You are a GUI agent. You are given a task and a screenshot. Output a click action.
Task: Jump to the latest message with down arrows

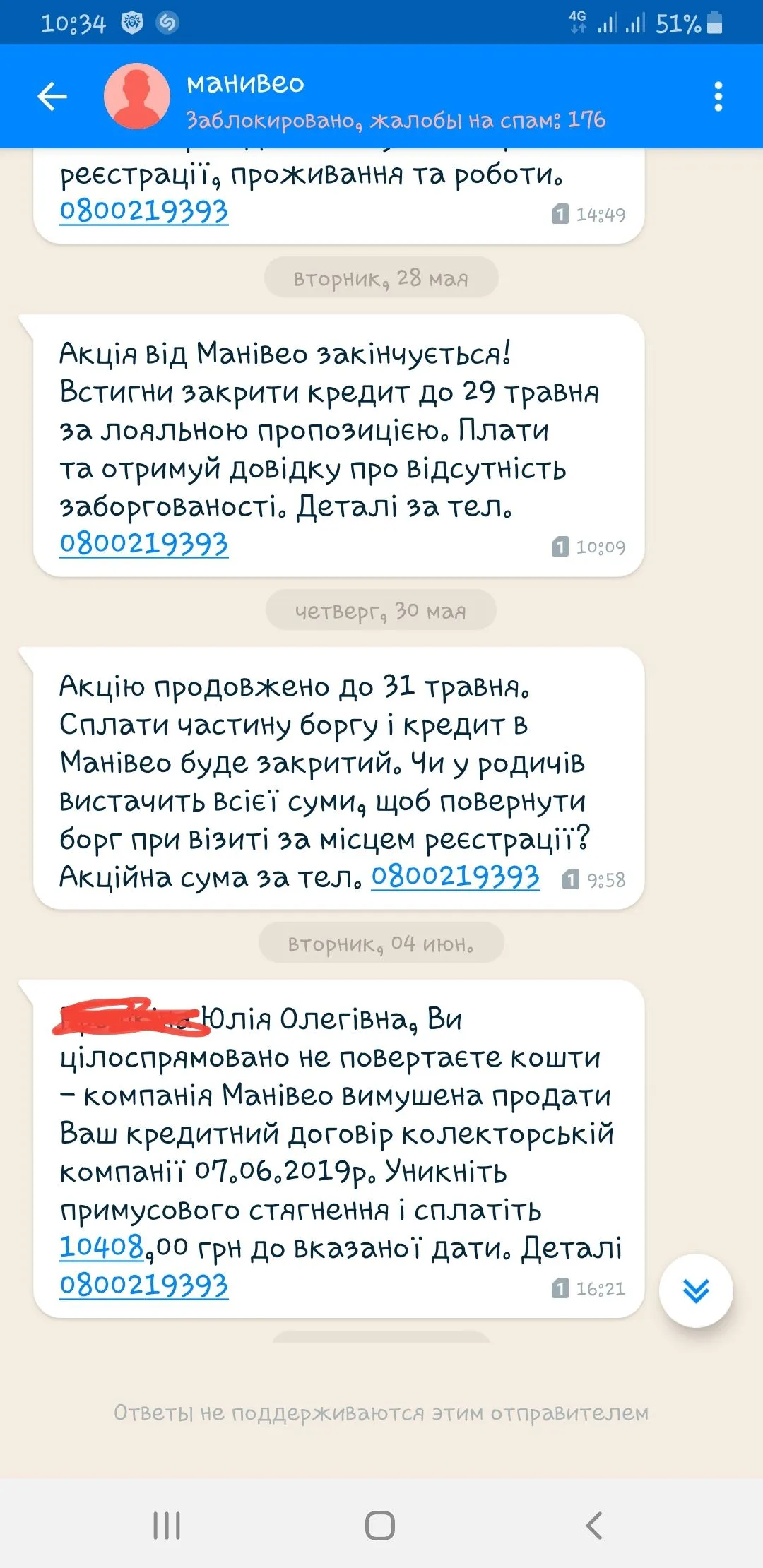click(696, 1291)
